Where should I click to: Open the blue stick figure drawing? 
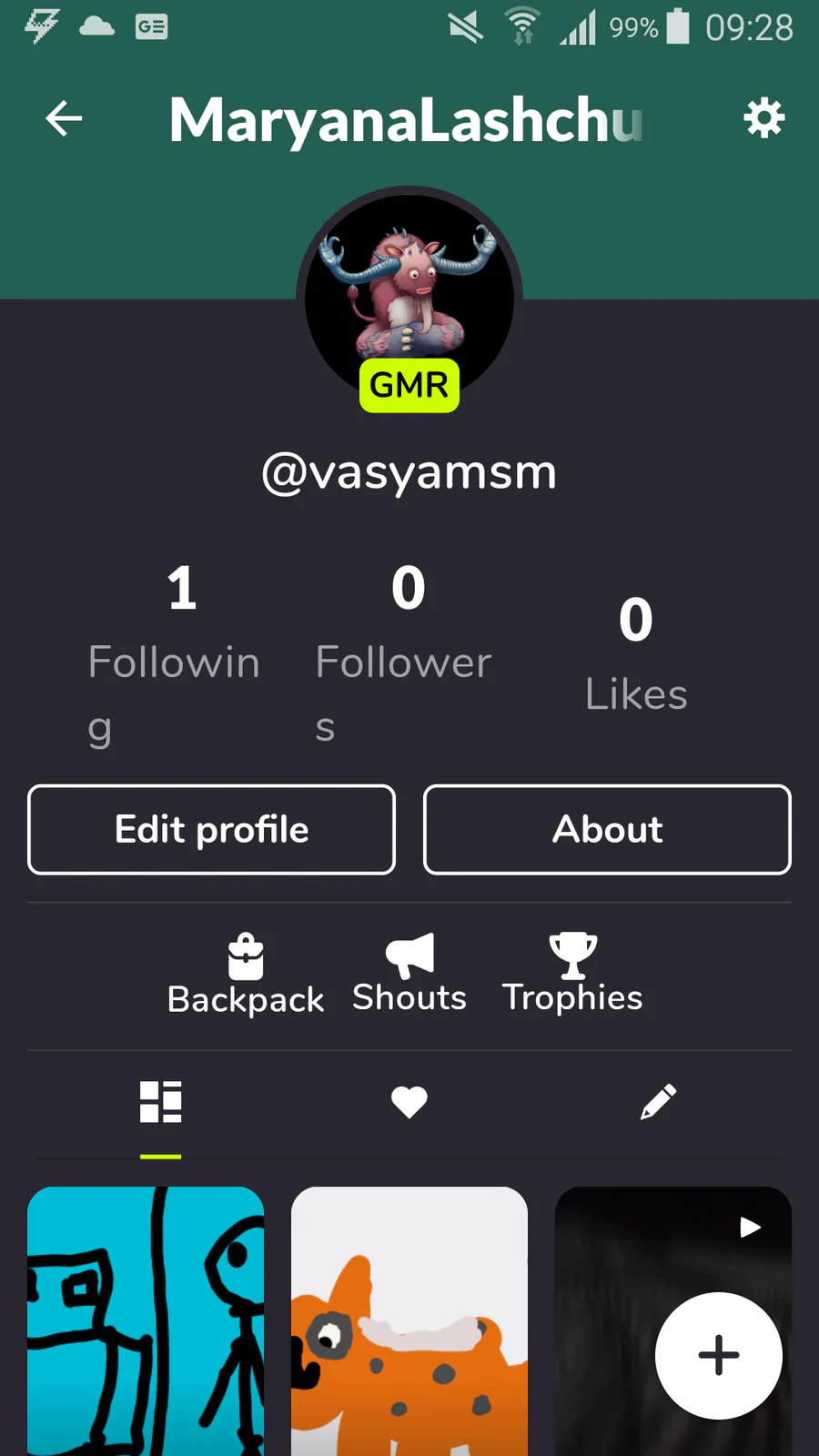click(146, 1319)
